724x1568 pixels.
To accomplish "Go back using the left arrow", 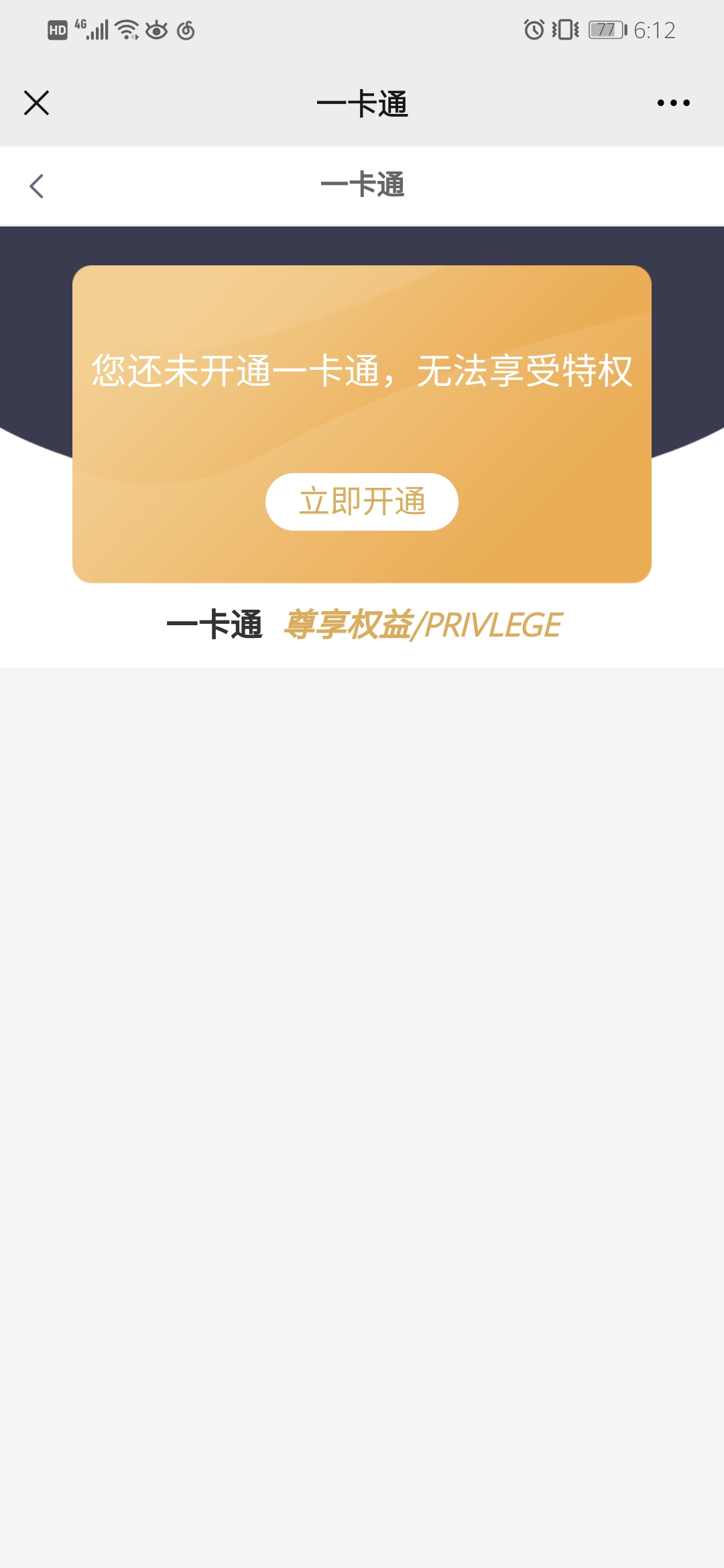I will [37, 186].
